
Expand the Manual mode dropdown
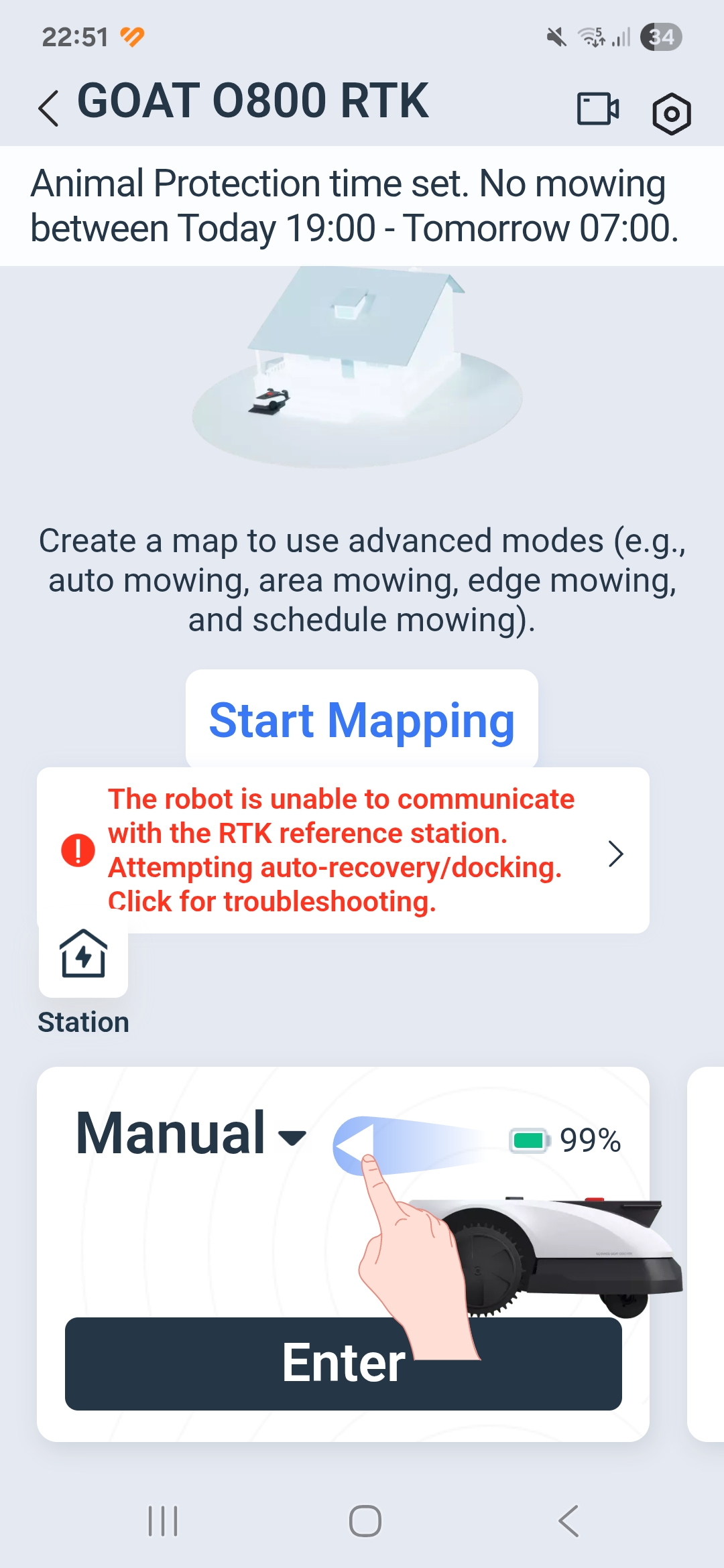(192, 1133)
